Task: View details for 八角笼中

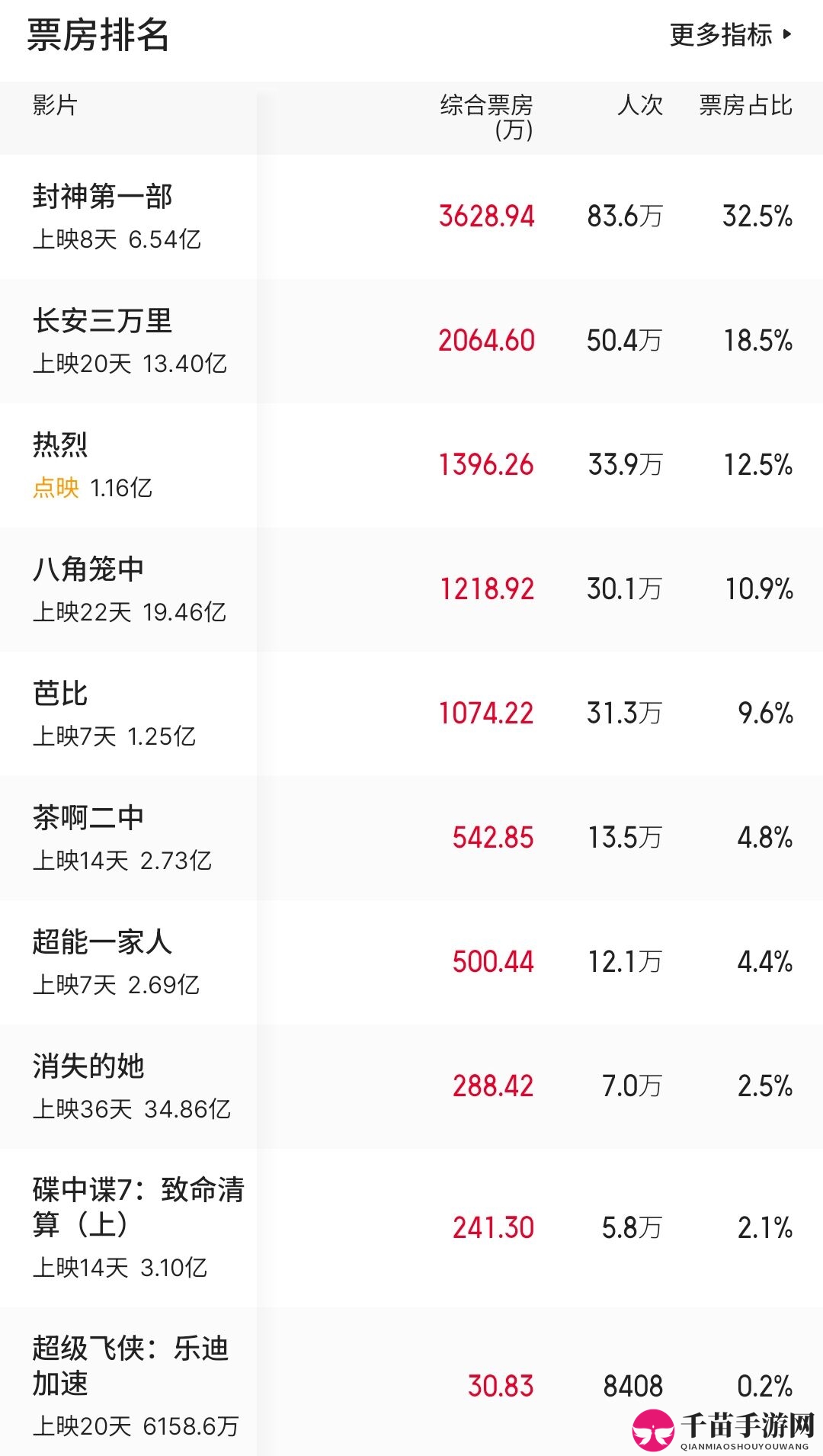Action: pos(411,589)
